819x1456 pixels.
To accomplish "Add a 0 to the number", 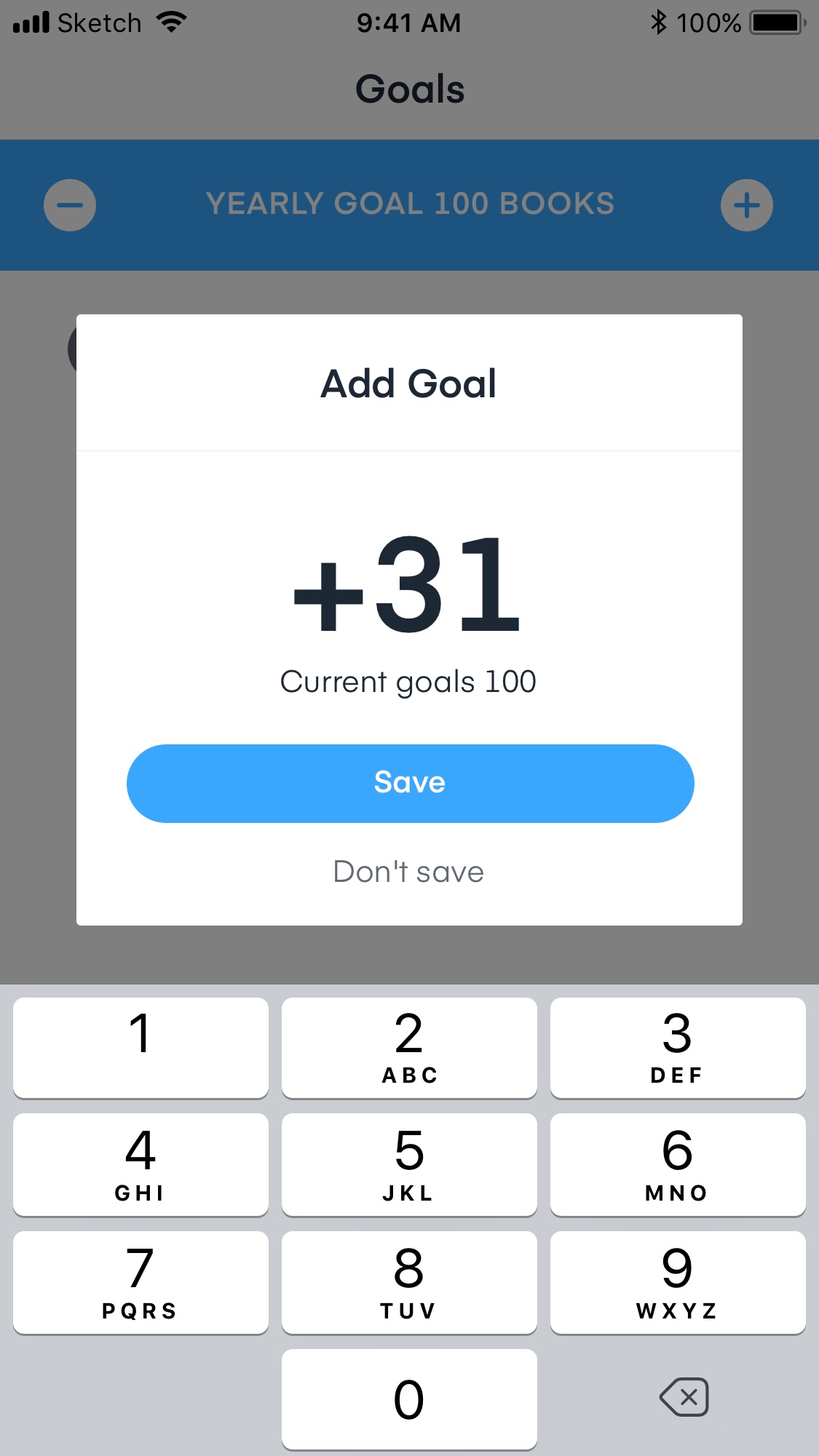I will tap(409, 1399).
